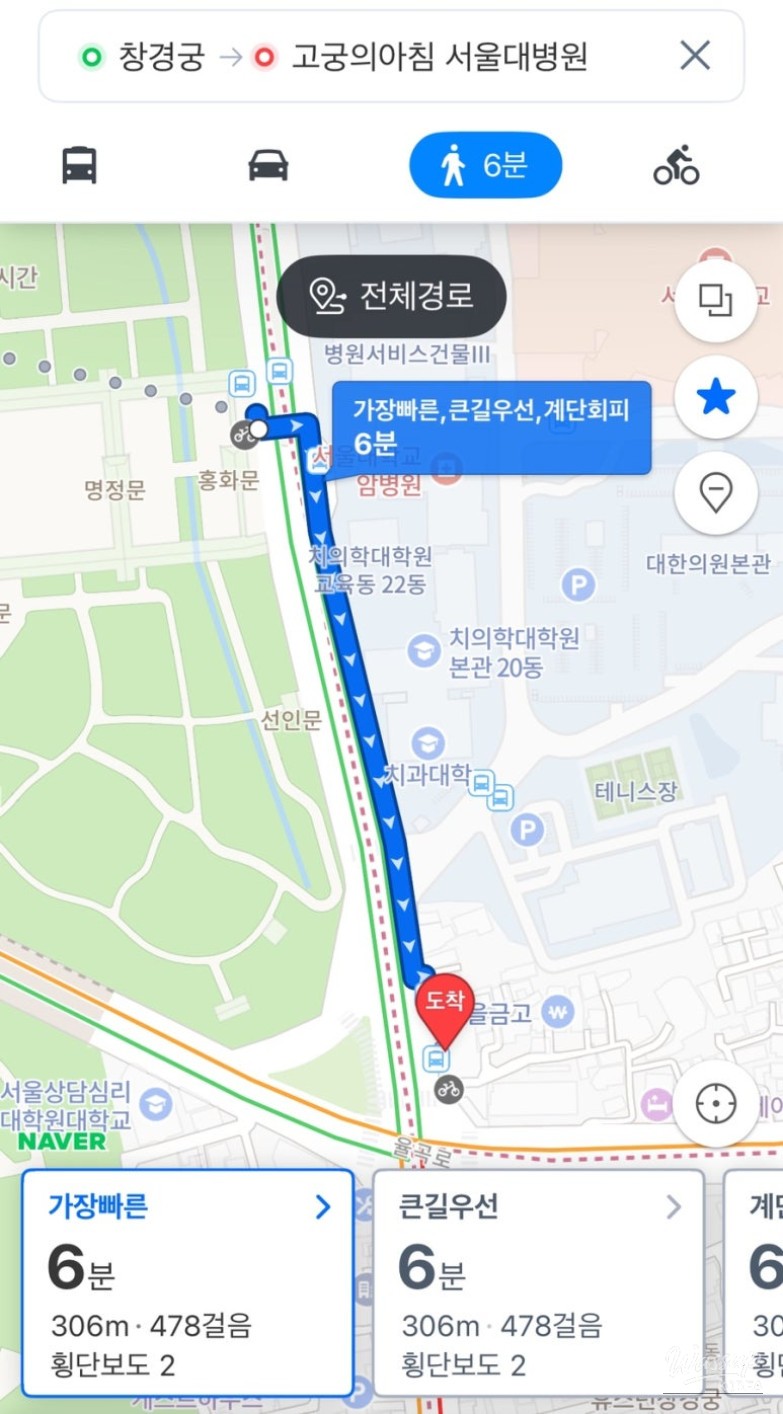Image resolution: width=783 pixels, height=1414 pixels.
Task: Tap the route info bubble showing 6분
Action: (x=491, y=427)
